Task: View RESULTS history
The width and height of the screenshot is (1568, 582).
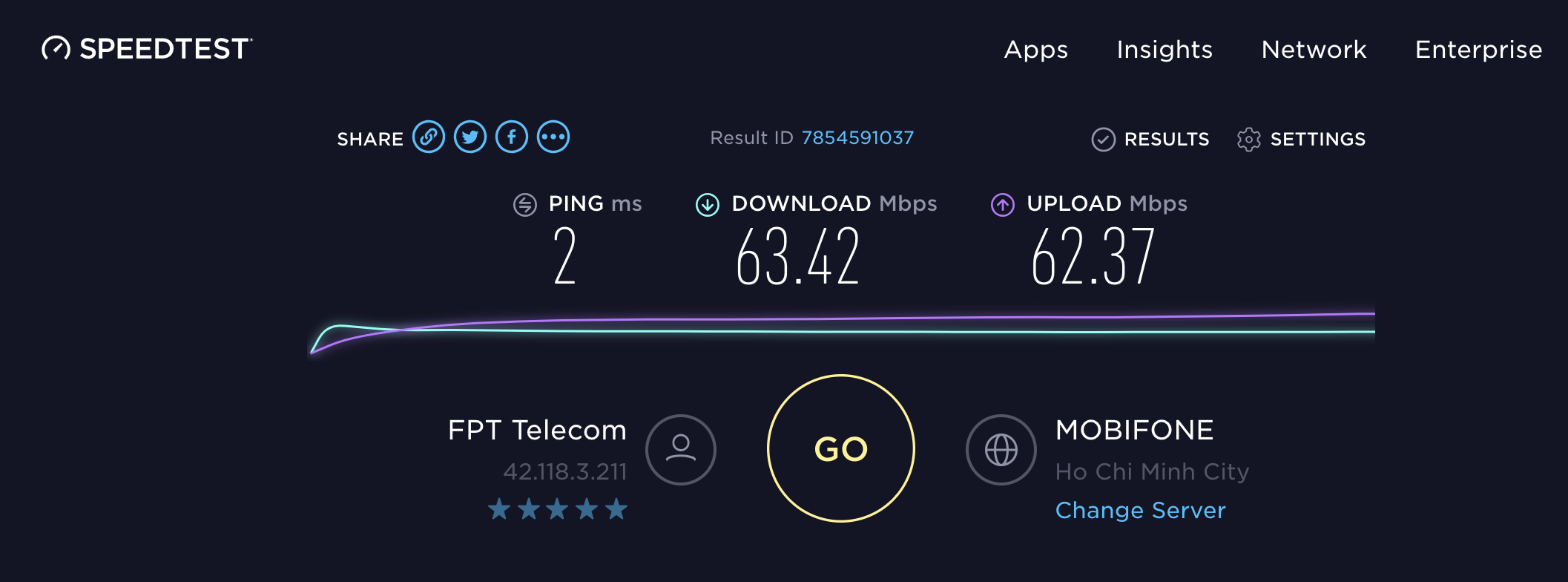Action: [x=1150, y=139]
